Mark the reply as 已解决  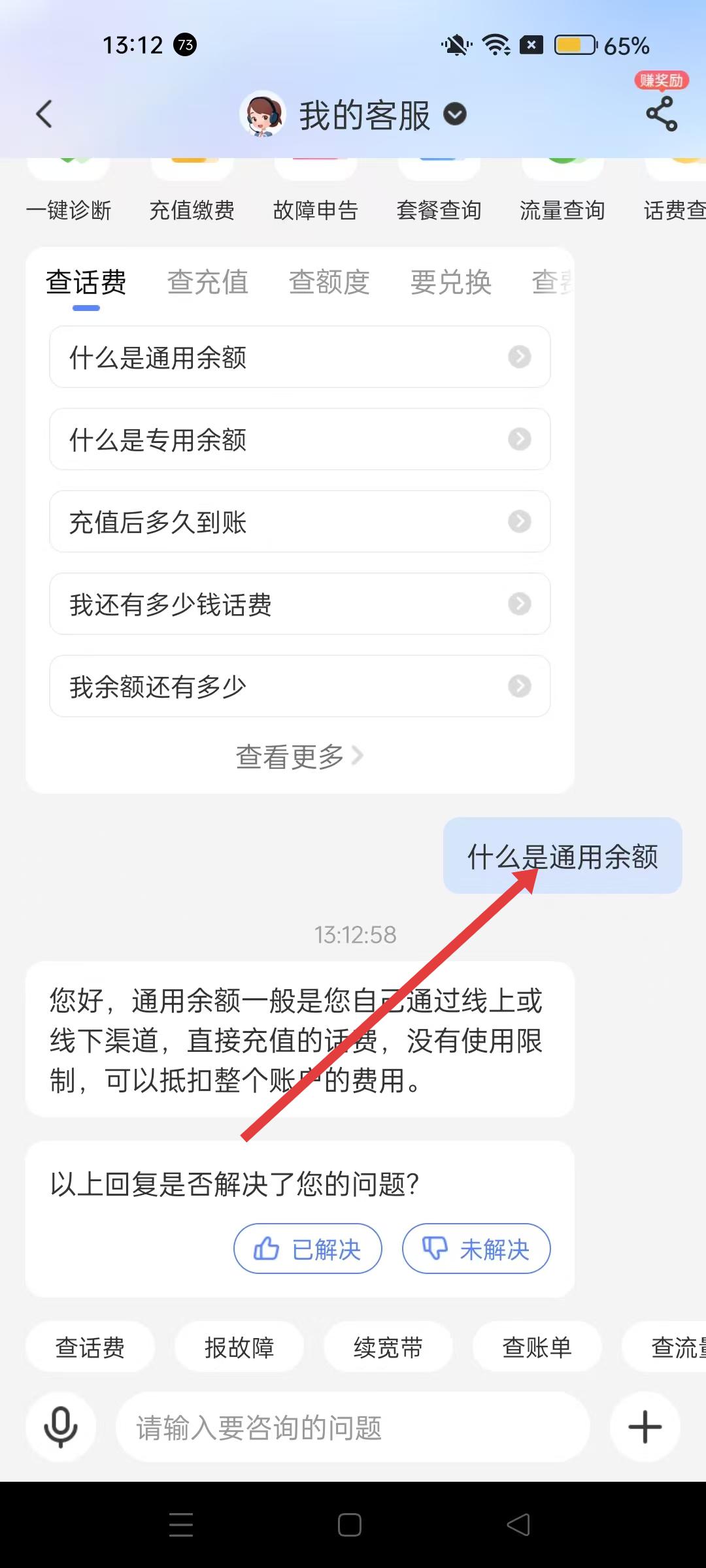tap(307, 1249)
